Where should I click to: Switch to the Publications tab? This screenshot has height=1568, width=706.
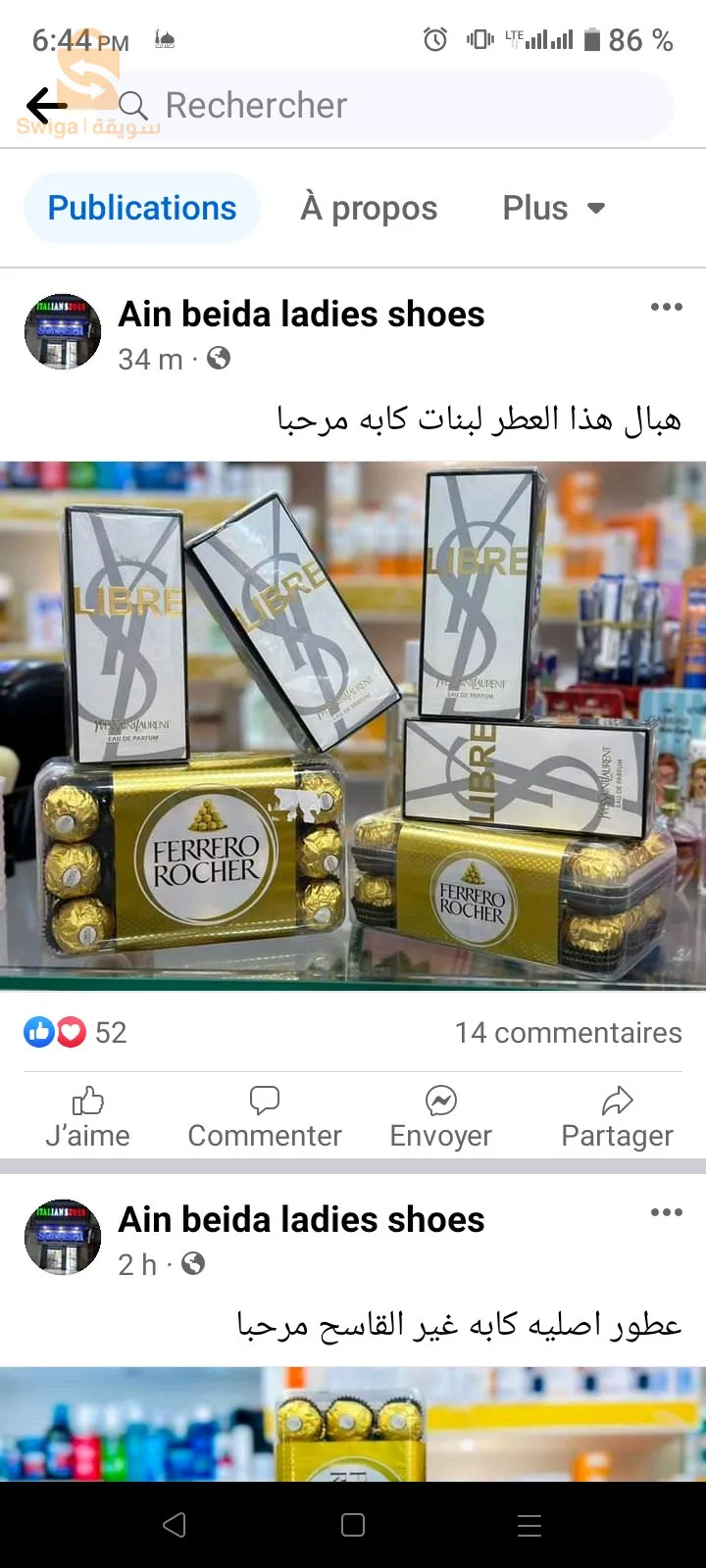coord(142,208)
